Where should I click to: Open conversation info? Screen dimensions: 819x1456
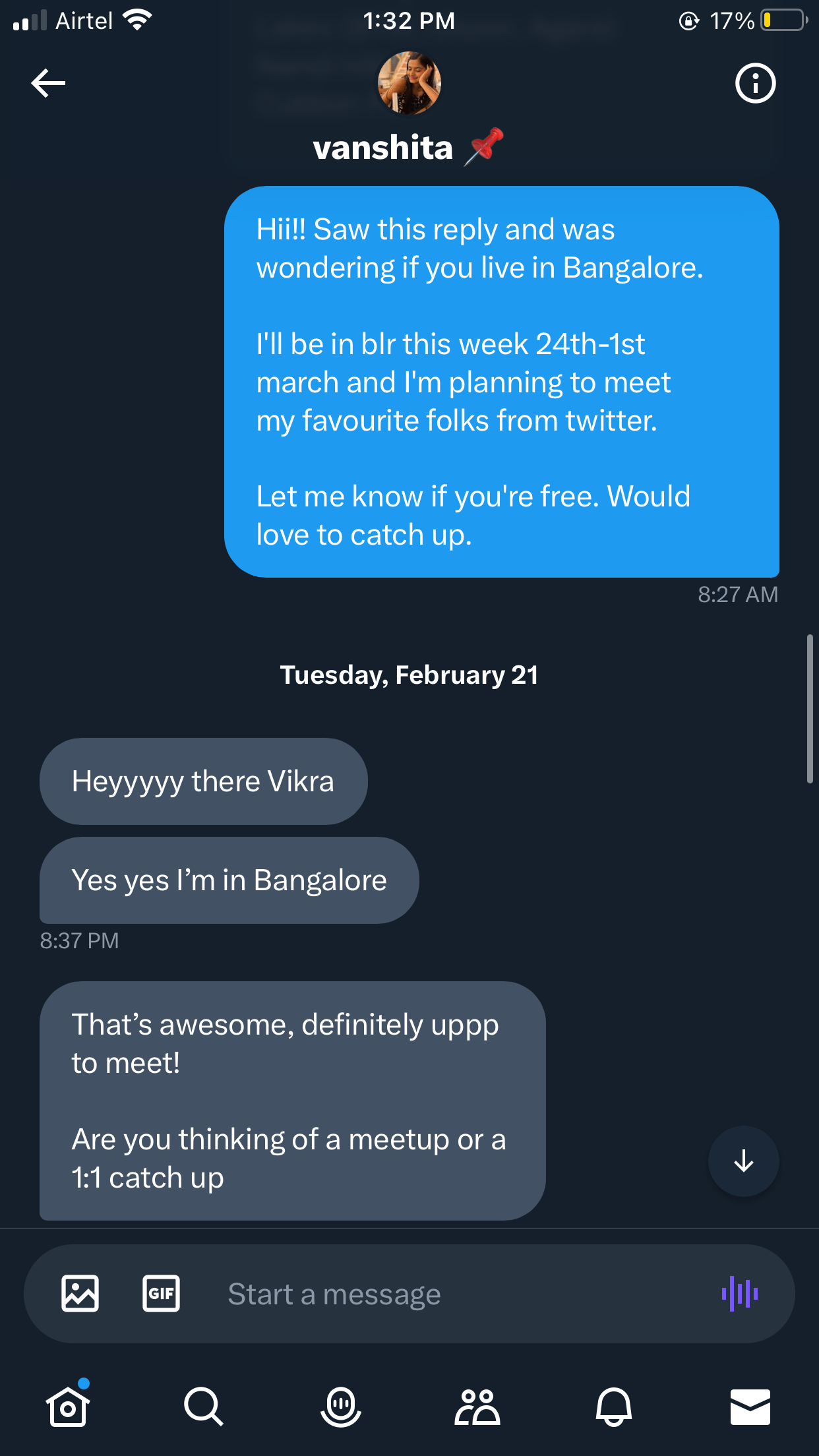coord(755,83)
